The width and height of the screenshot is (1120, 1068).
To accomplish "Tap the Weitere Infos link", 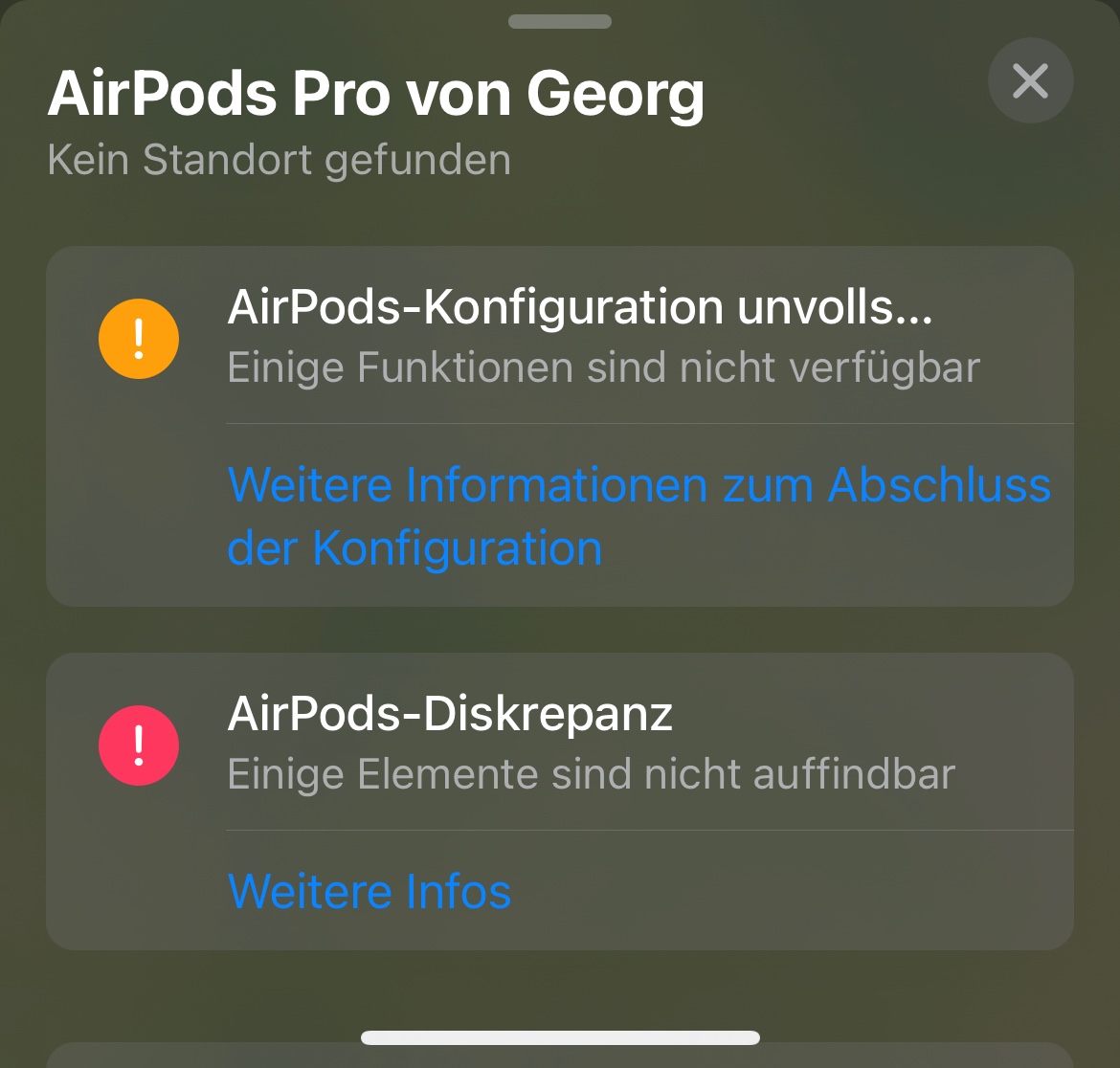I will 370,892.
